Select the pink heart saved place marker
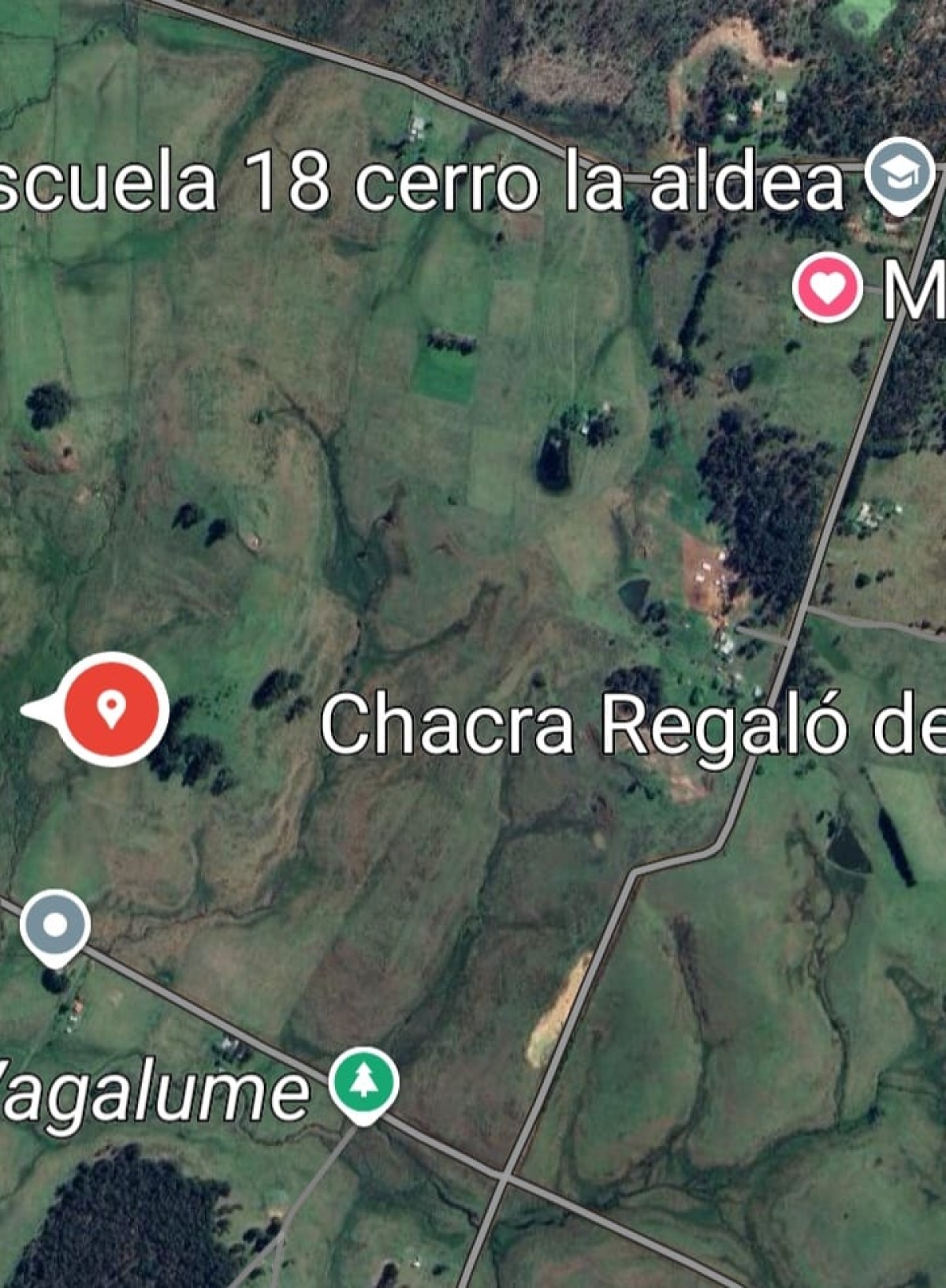946x1288 pixels. pos(827,288)
